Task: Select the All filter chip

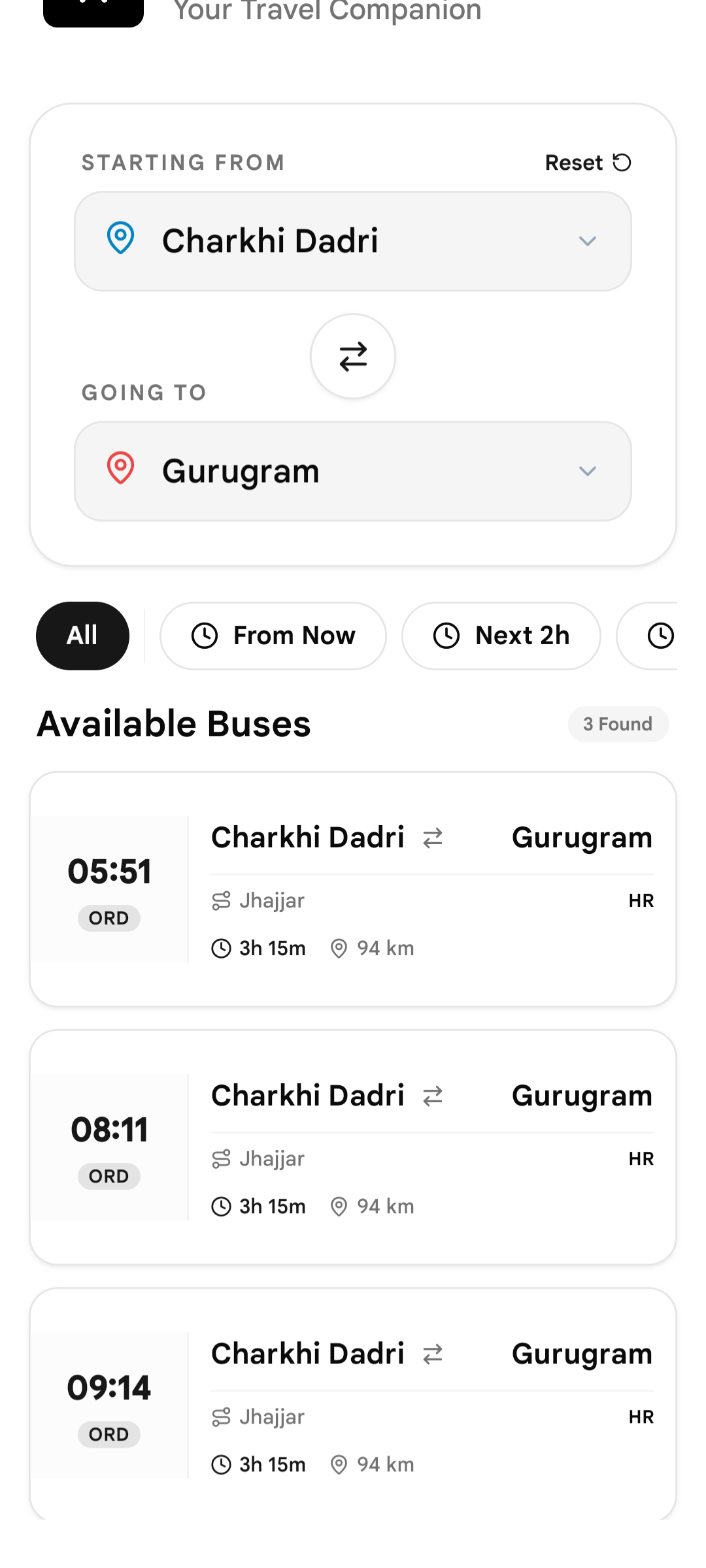Action: click(x=82, y=636)
